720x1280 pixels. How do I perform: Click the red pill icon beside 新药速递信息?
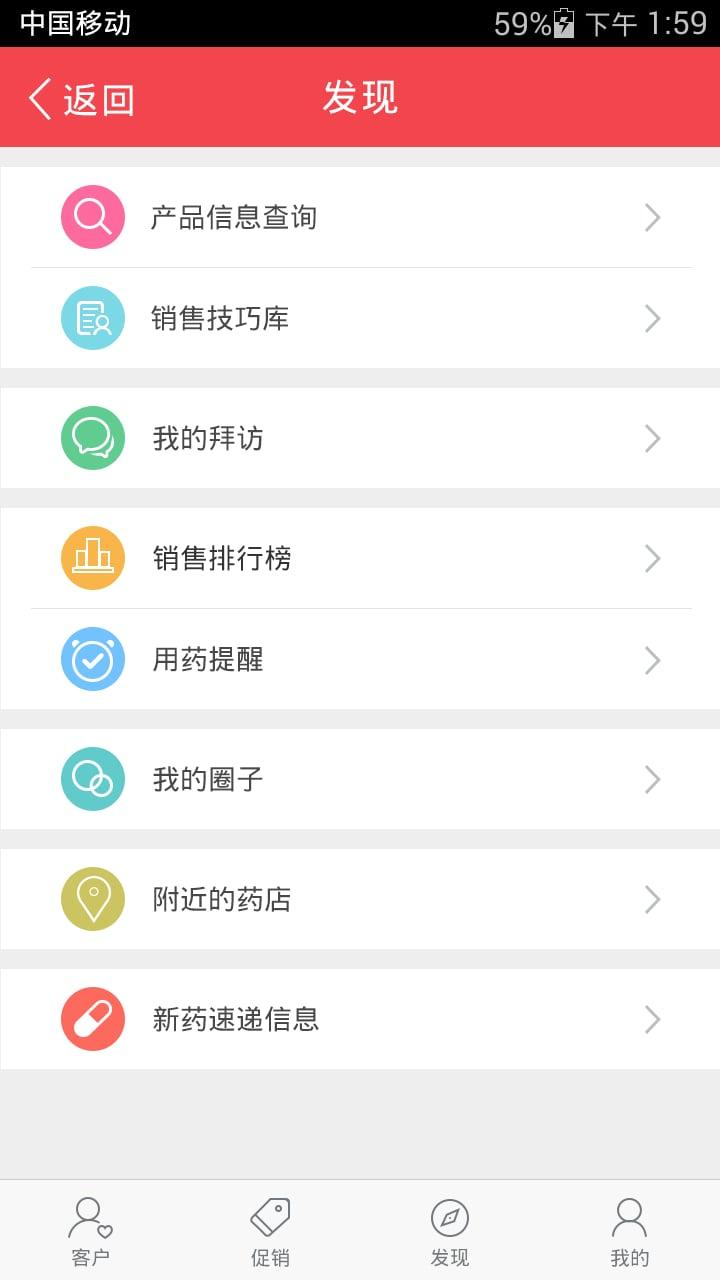[92, 1018]
